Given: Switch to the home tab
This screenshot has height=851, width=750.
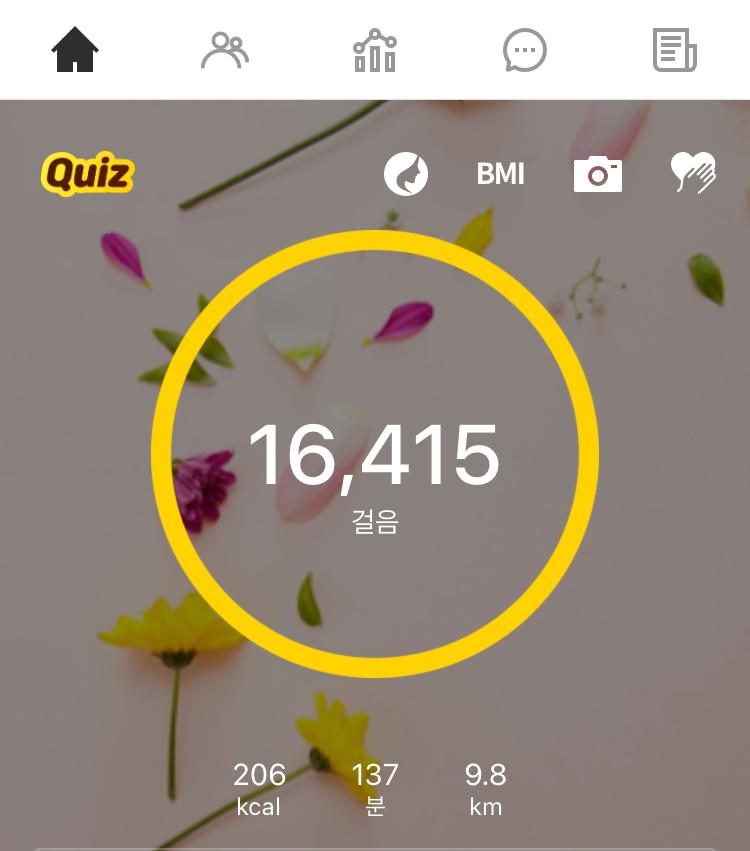Looking at the screenshot, I should pyautogui.click(x=75, y=50).
